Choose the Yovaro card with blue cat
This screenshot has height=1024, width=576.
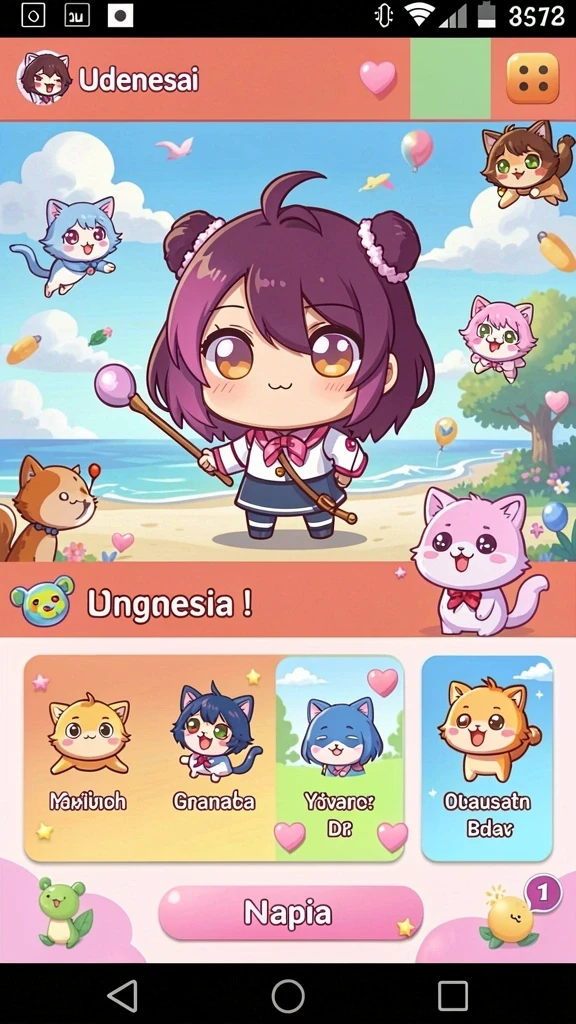click(x=340, y=759)
